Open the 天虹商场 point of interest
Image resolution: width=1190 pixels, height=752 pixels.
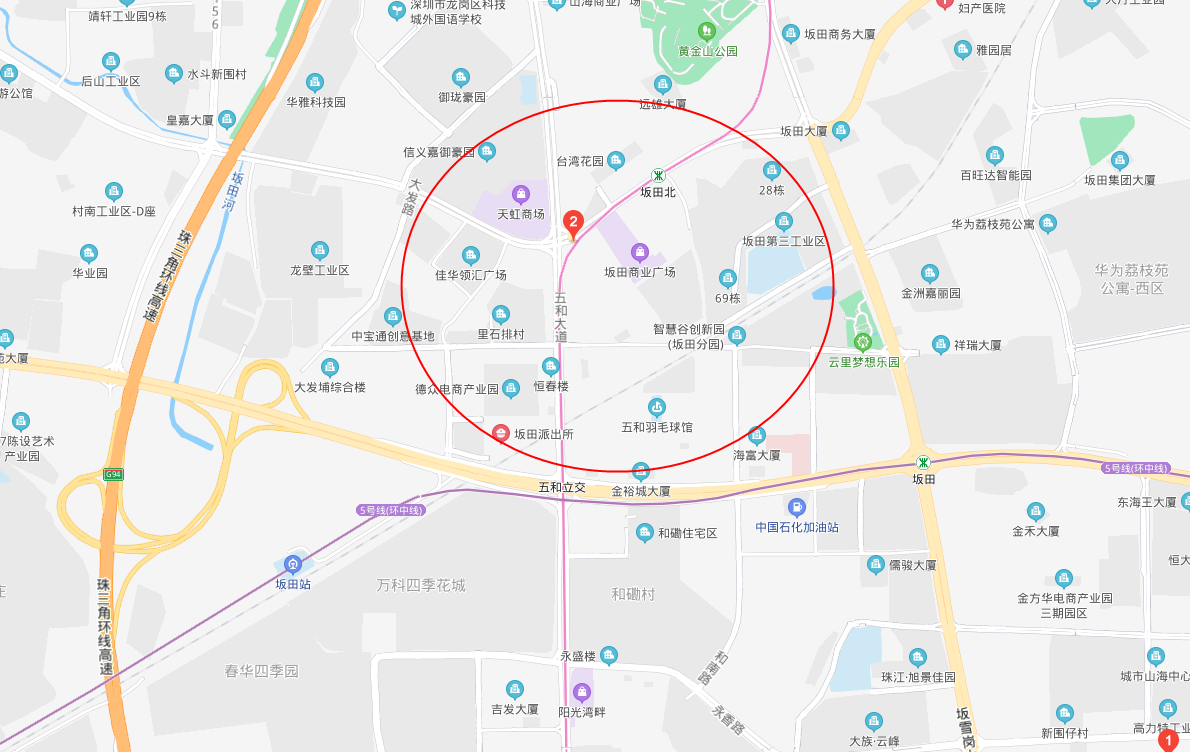click(x=520, y=194)
